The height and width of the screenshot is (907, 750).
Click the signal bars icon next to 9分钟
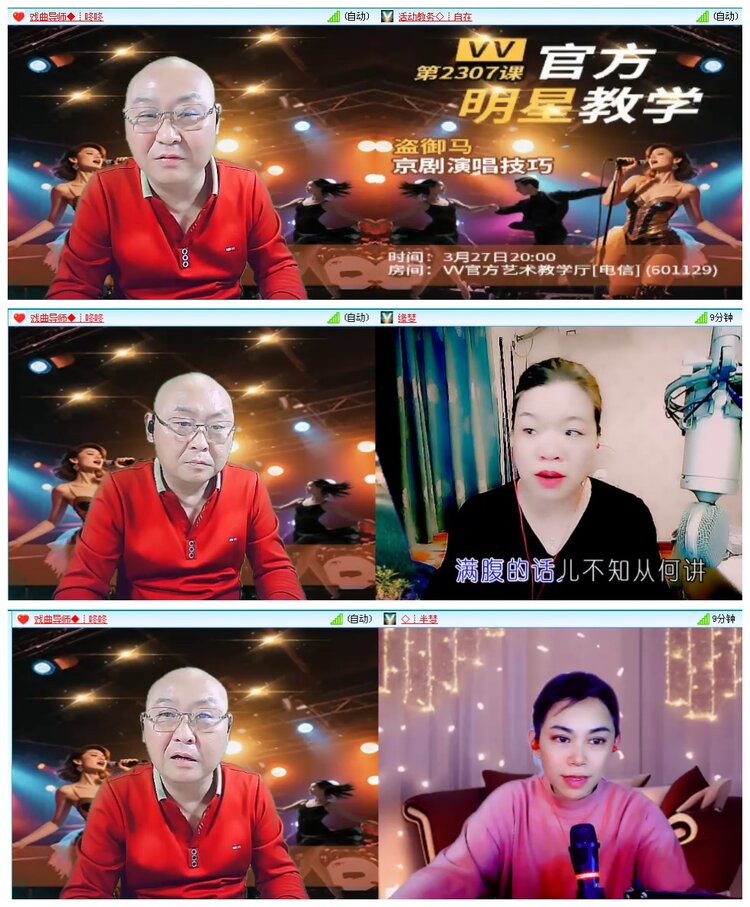pos(701,316)
